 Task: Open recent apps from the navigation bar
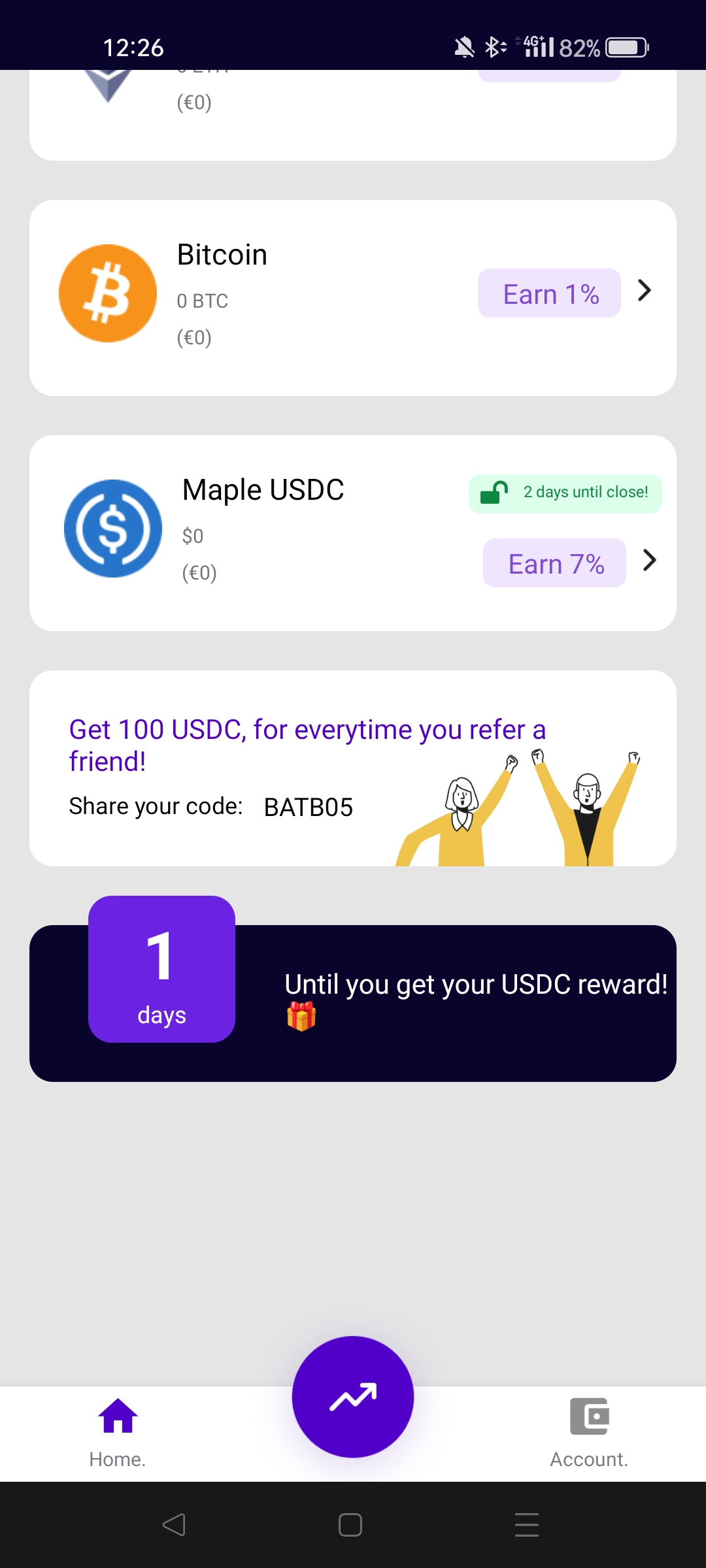pos(526,1525)
